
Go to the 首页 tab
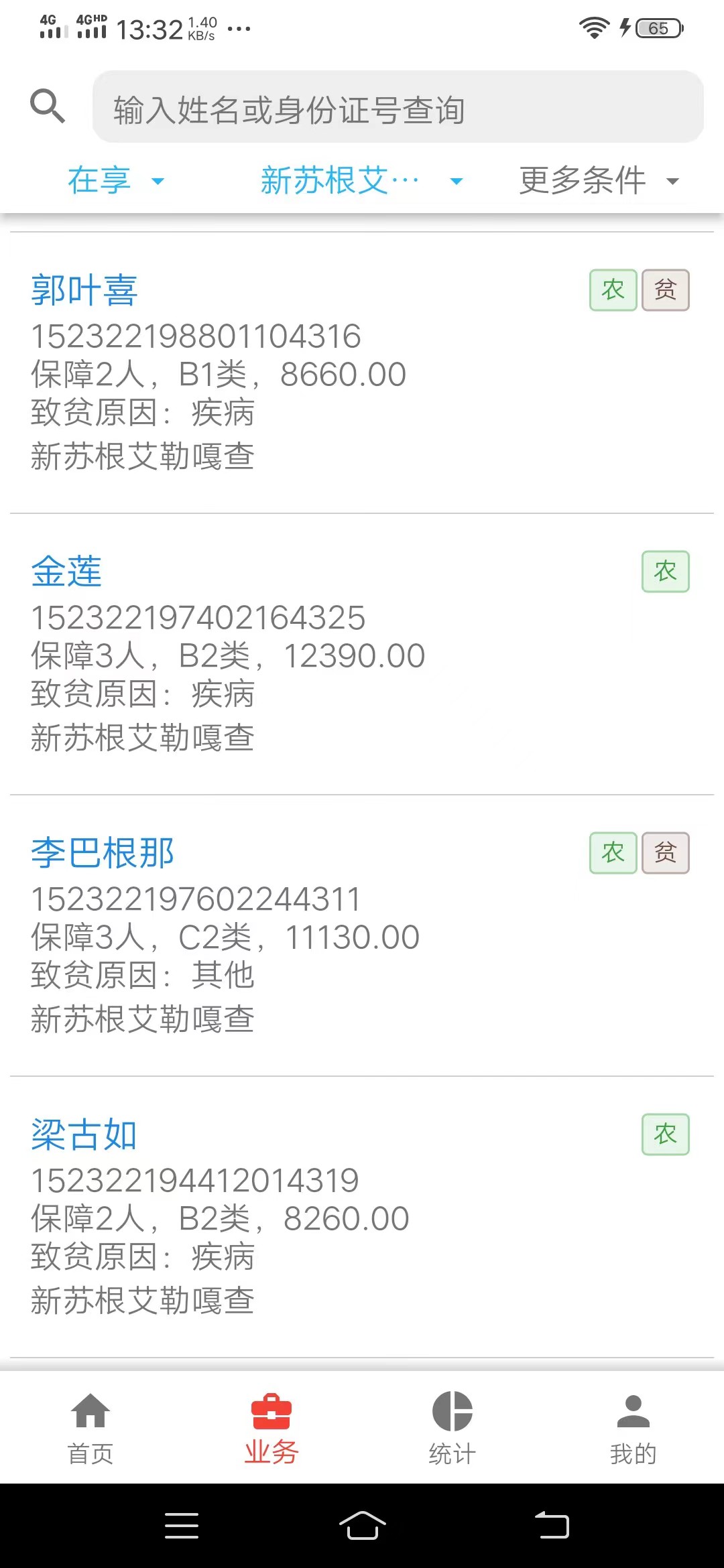tap(90, 1427)
